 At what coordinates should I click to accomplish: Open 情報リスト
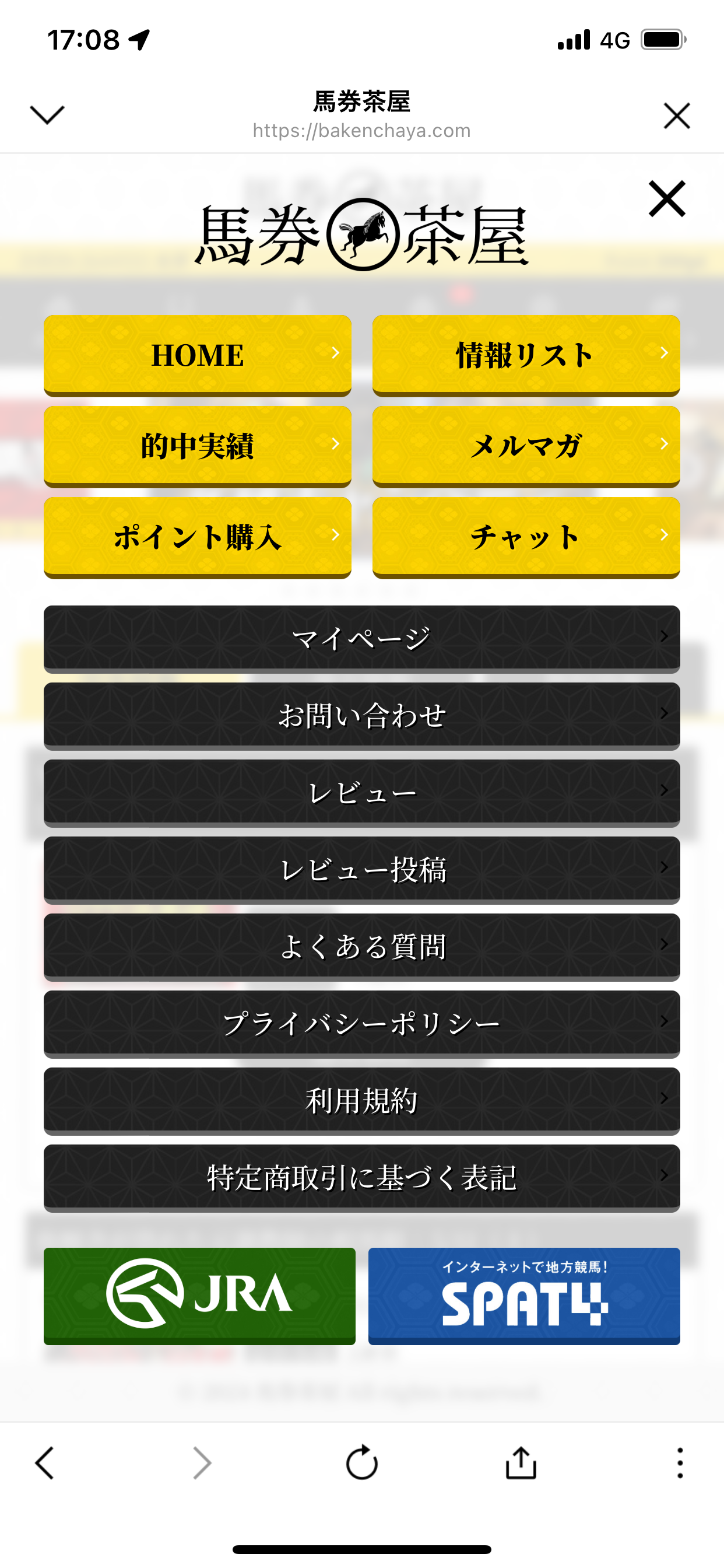pos(526,355)
